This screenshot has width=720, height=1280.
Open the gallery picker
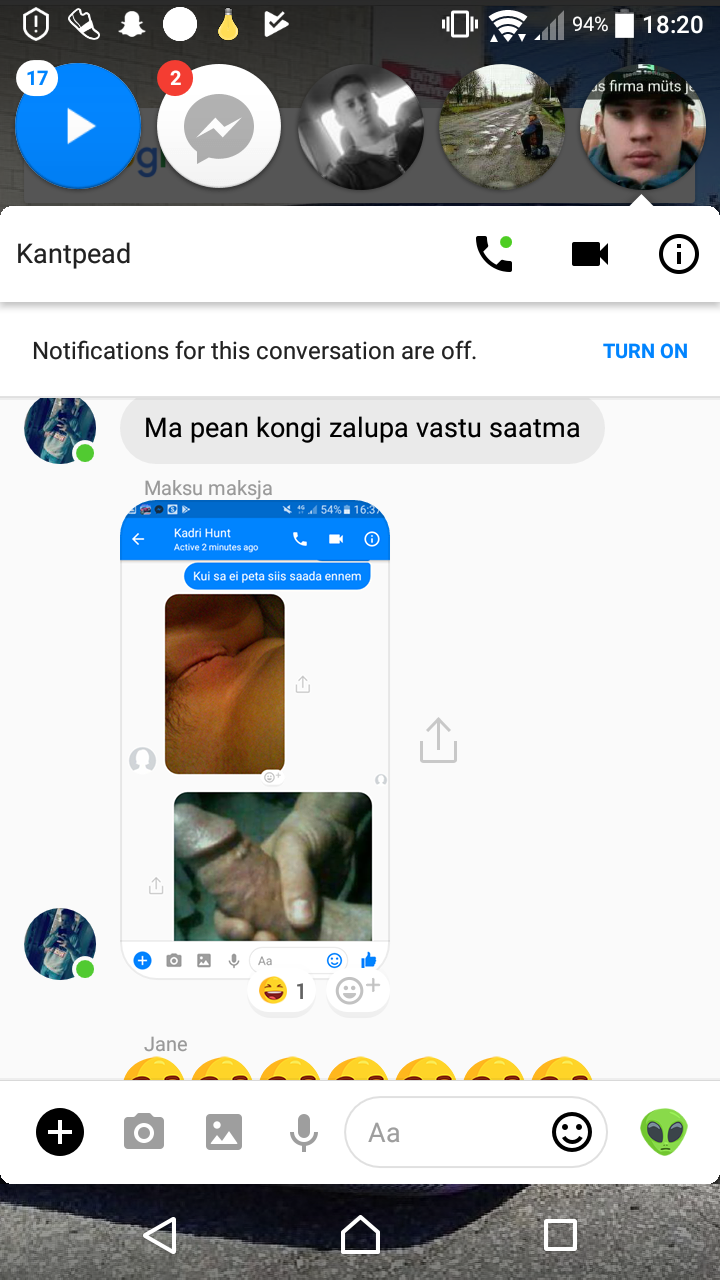click(224, 1132)
